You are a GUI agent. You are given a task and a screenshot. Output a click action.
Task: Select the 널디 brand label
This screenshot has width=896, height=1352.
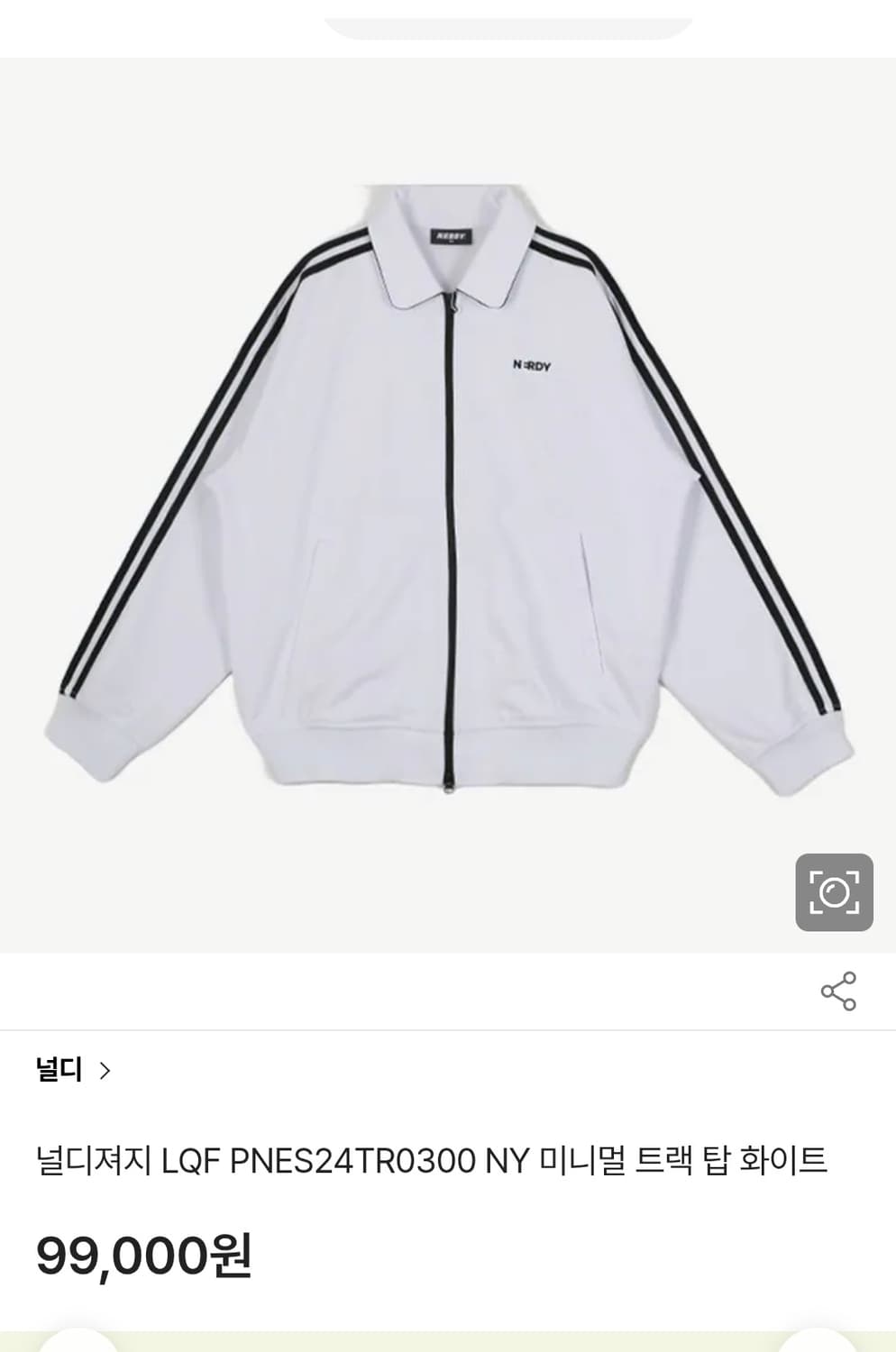59,1069
